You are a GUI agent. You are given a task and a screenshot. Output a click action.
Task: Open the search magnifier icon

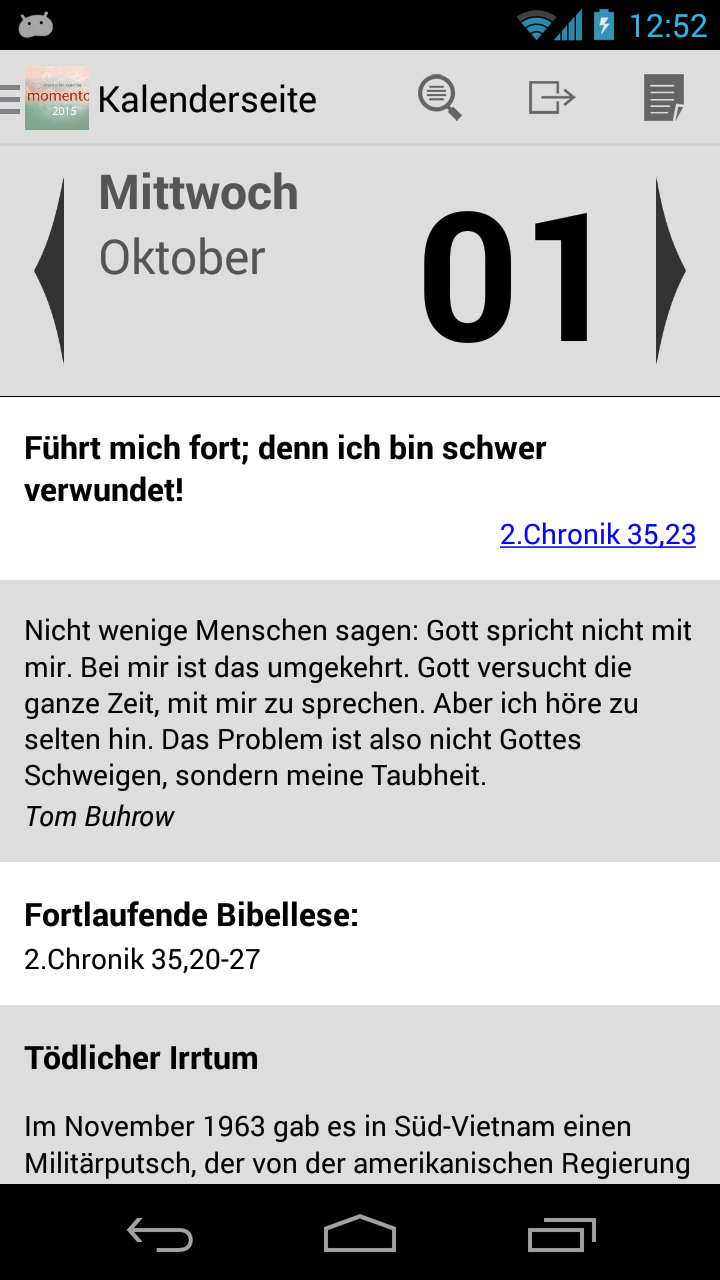tap(439, 98)
